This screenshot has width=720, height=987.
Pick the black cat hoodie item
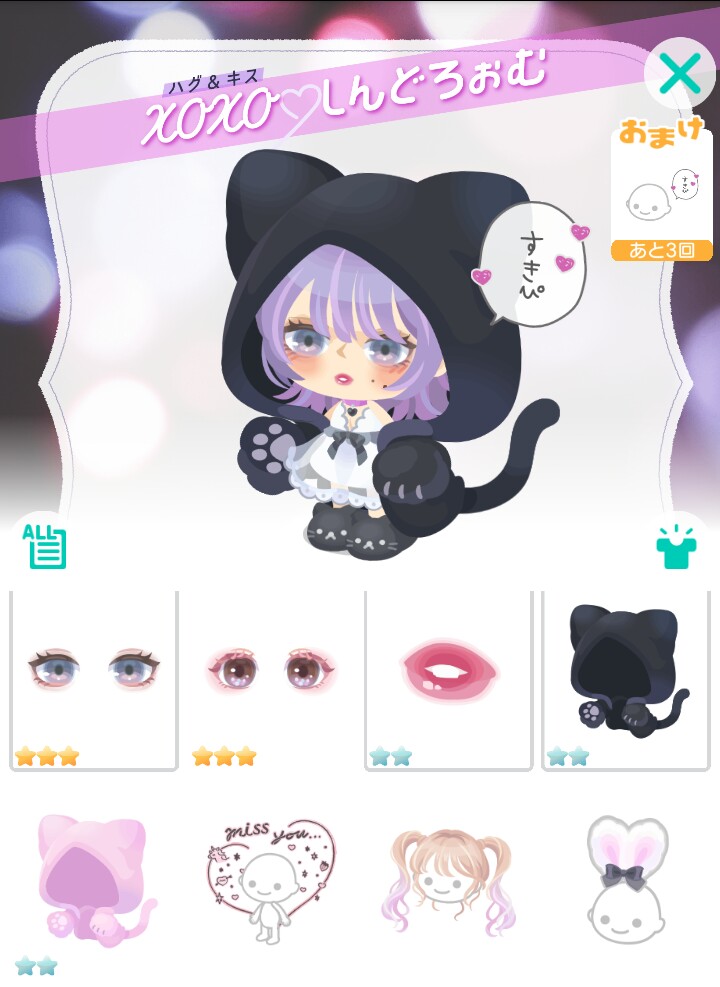tap(626, 680)
